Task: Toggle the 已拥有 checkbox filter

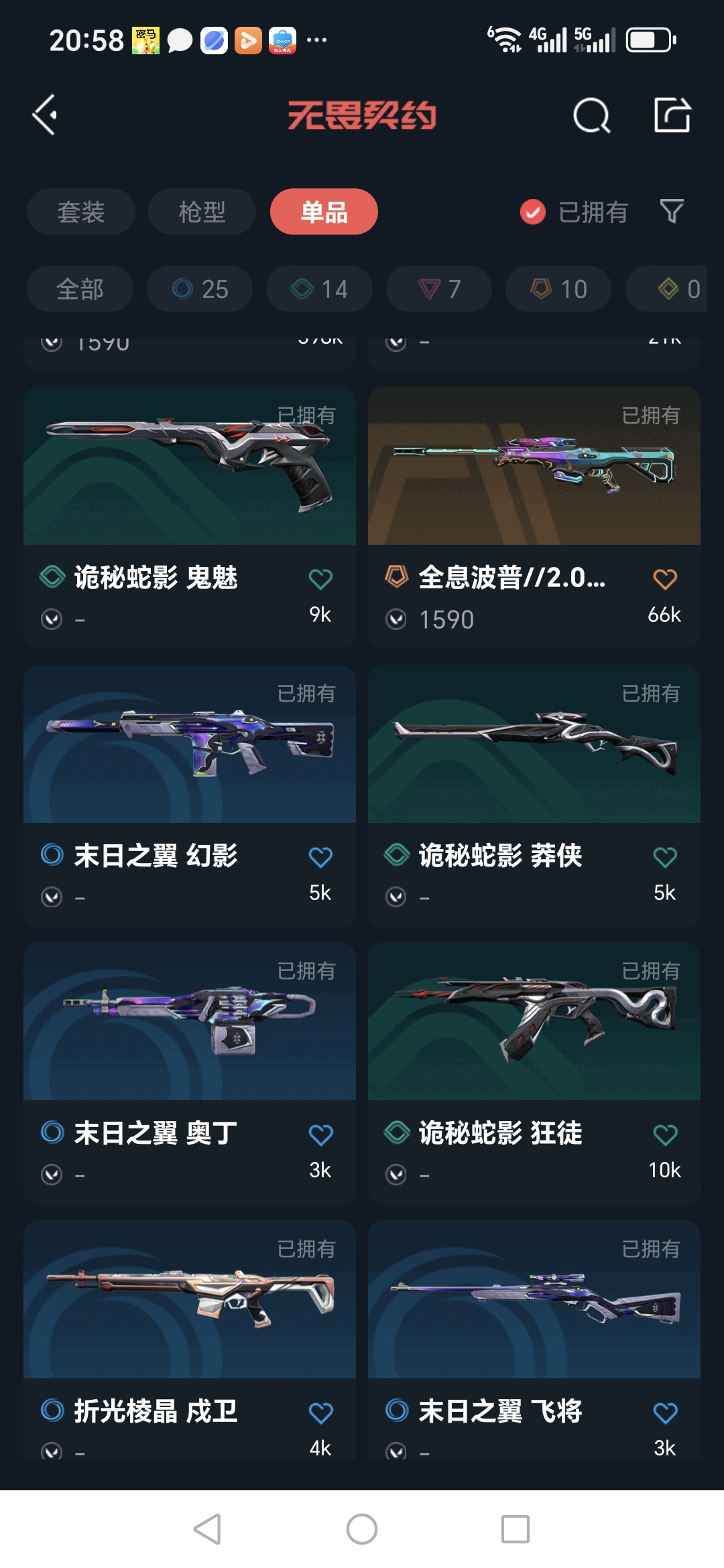Action: [533, 212]
